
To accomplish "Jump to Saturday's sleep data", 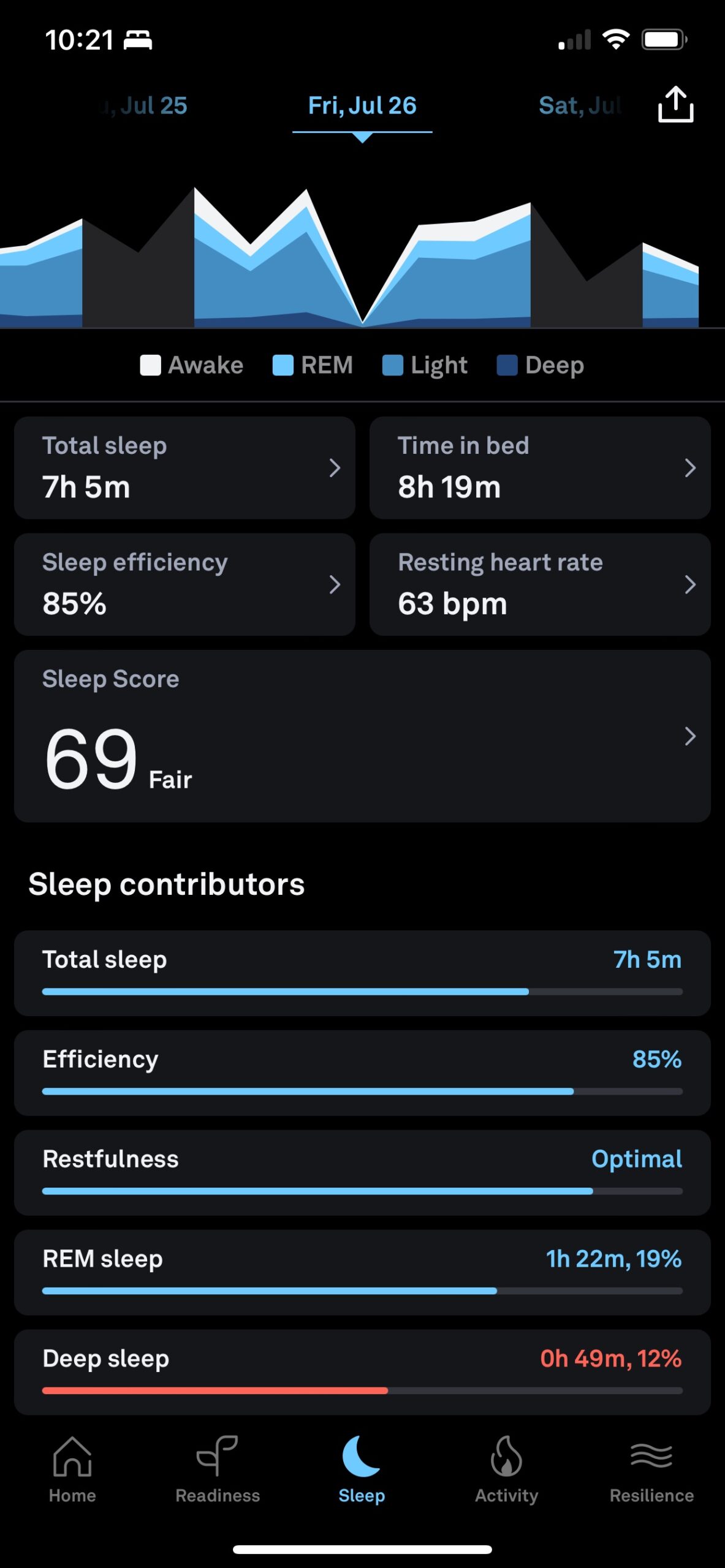I will (579, 106).
